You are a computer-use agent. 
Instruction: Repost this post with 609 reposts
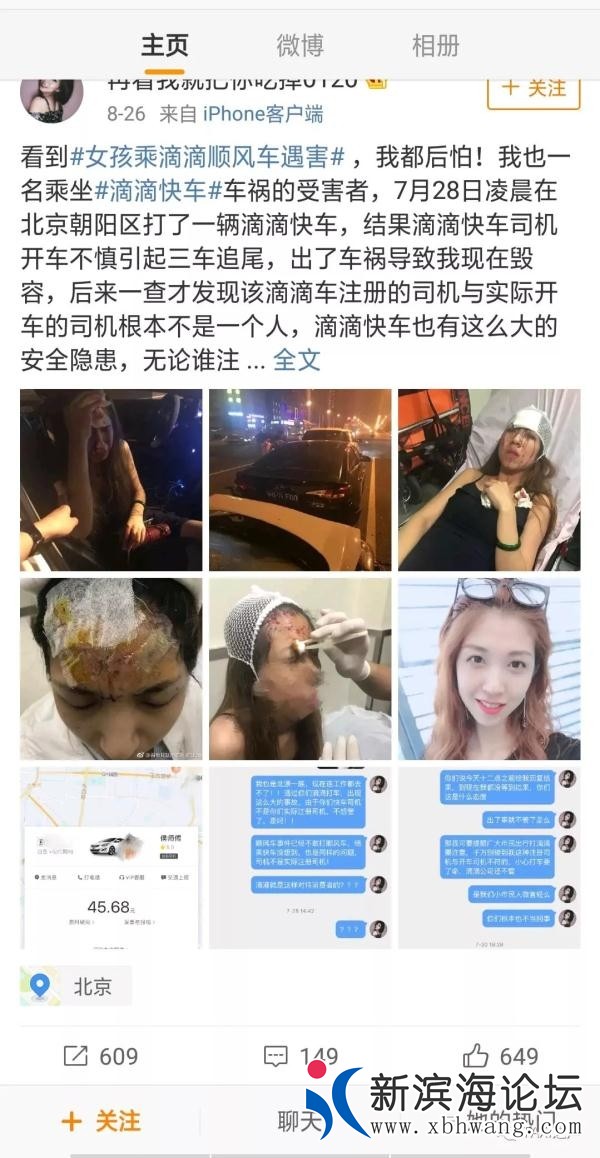100,1056
